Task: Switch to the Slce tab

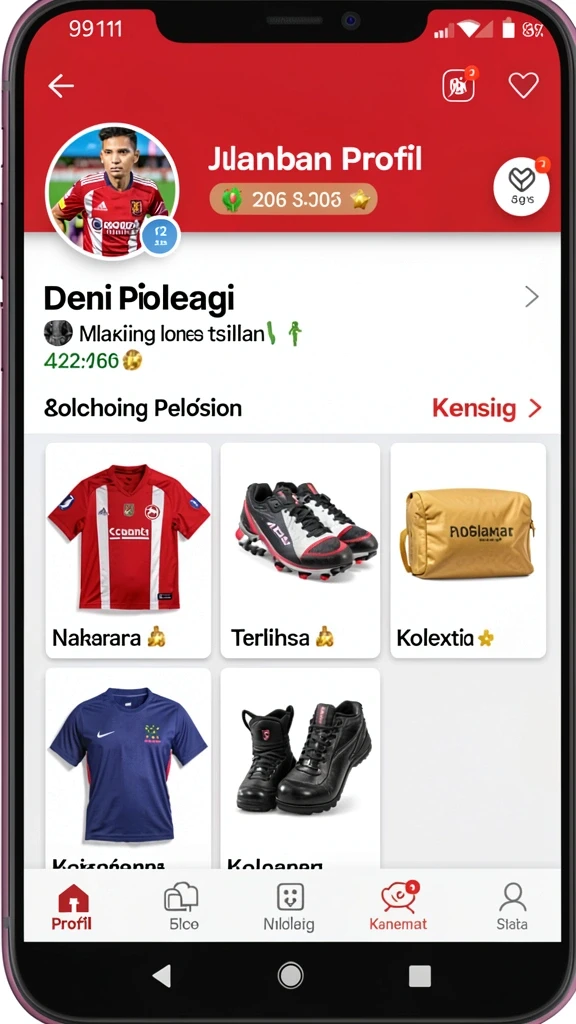Action: [x=182, y=906]
